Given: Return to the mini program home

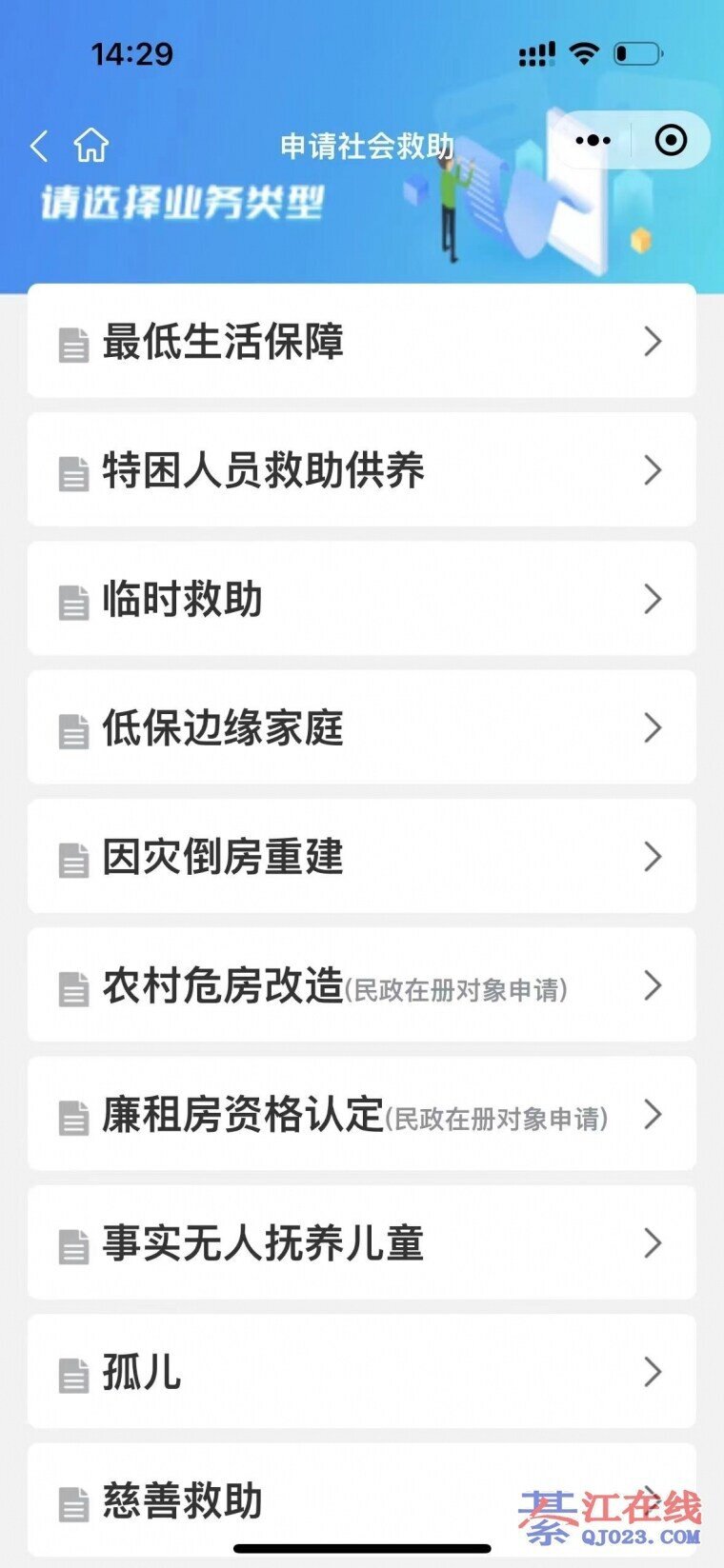Looking at the screenshot, I should (x=91, y=147).
